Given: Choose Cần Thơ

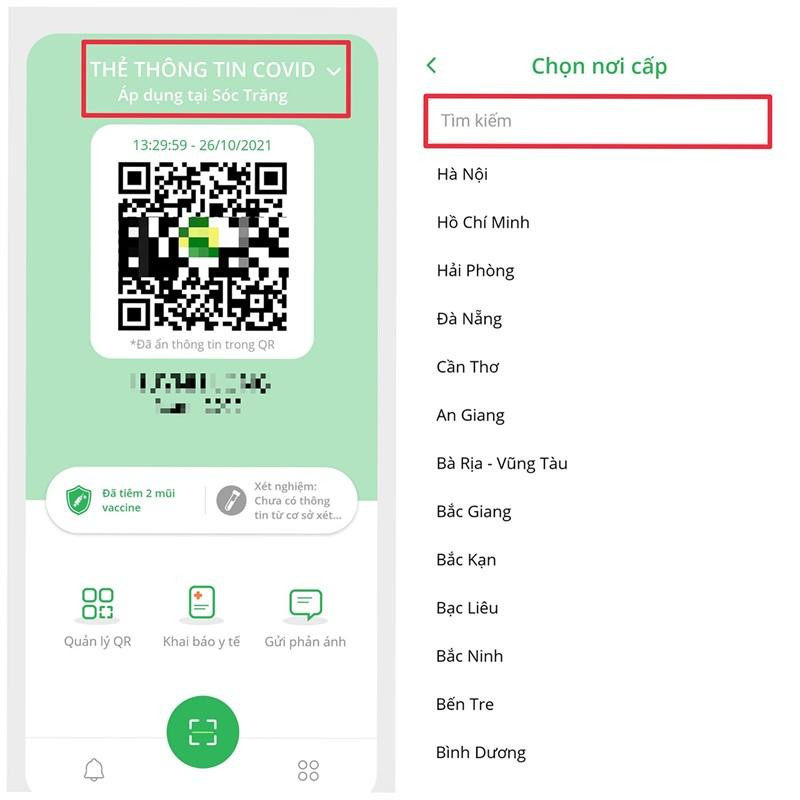Looking at the screenshot, I should pyautogui.click(x=467, y=367).
